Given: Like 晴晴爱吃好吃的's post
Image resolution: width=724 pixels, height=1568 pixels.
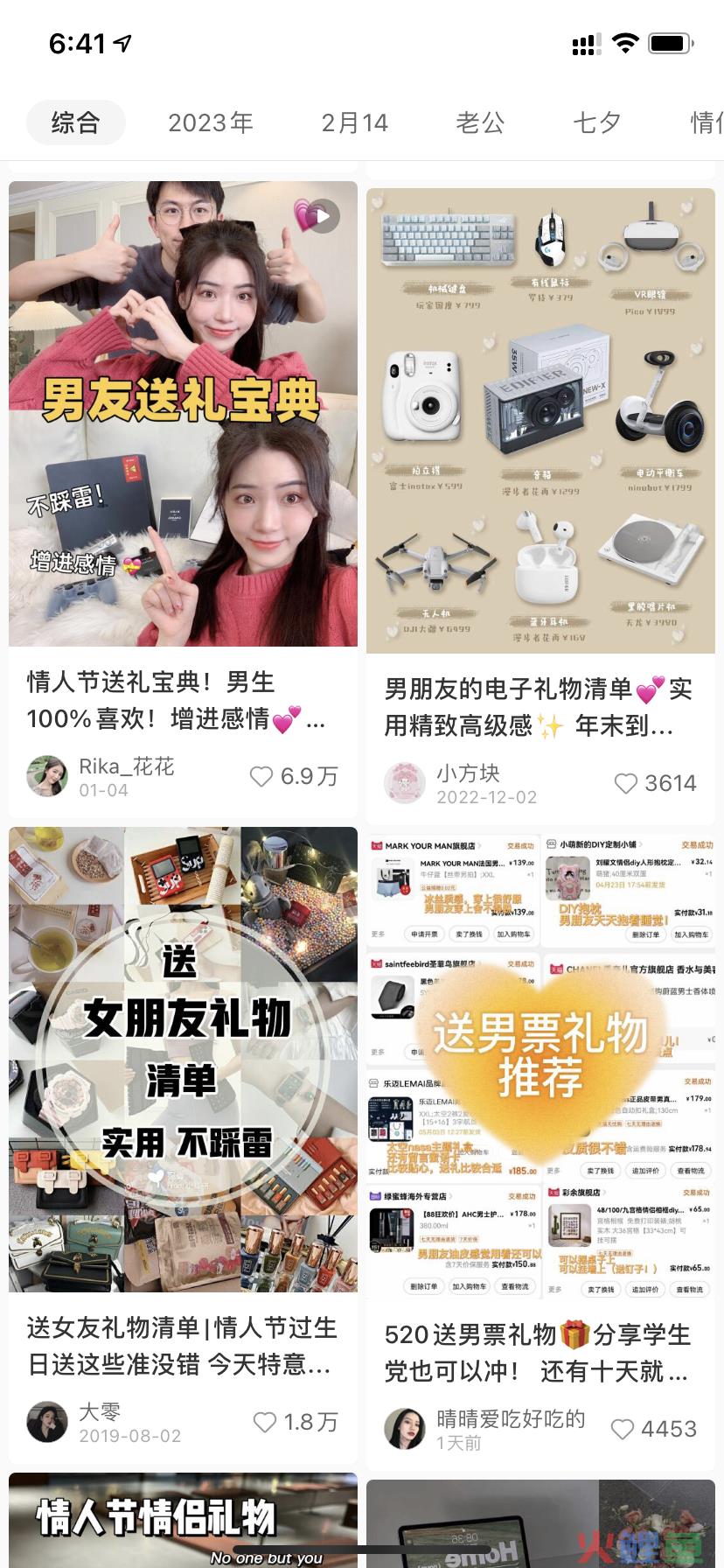Looking at the screenshot, I should click(x=622, y=1429).
